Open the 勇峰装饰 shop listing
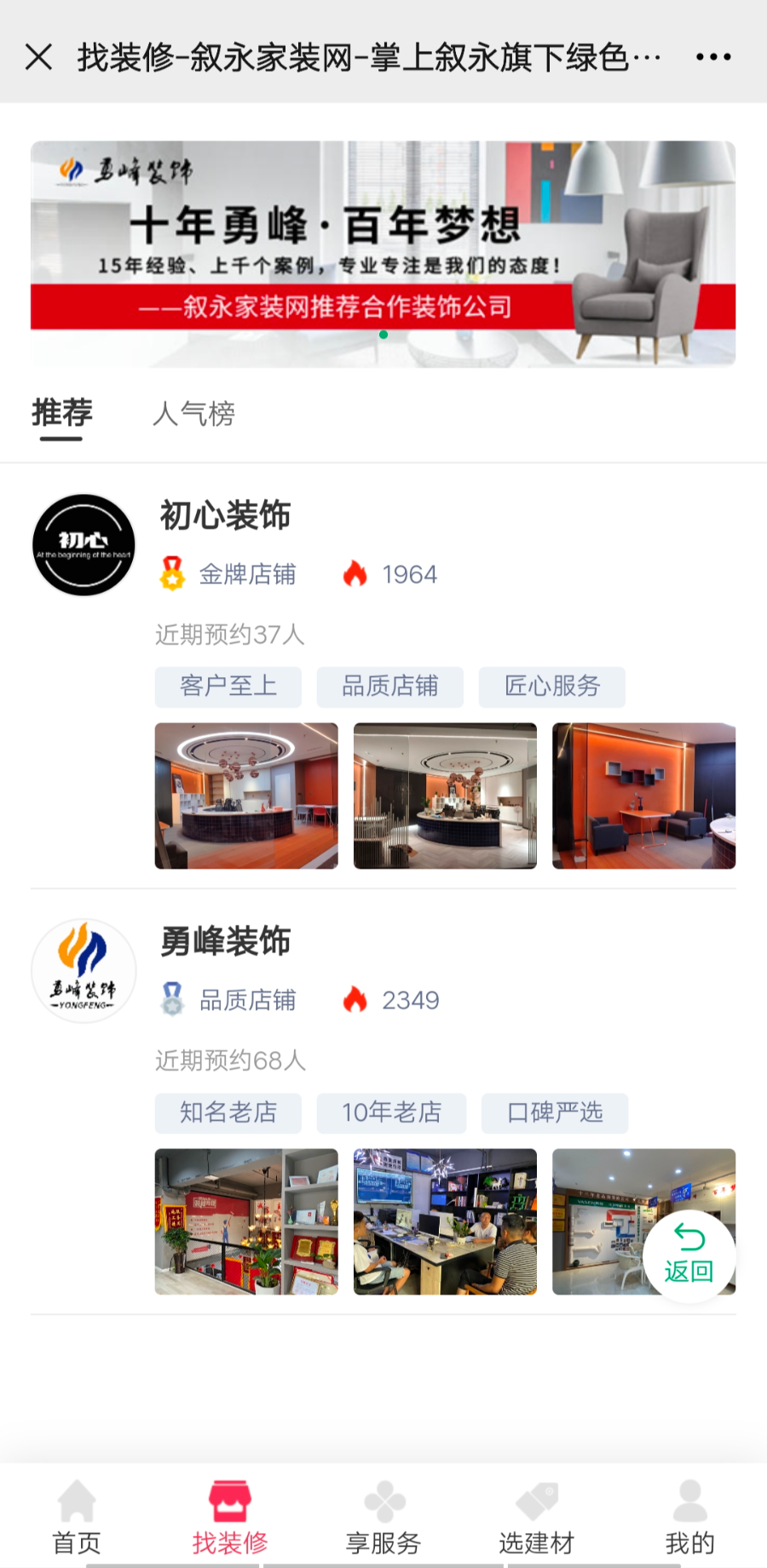 point(226,942)
